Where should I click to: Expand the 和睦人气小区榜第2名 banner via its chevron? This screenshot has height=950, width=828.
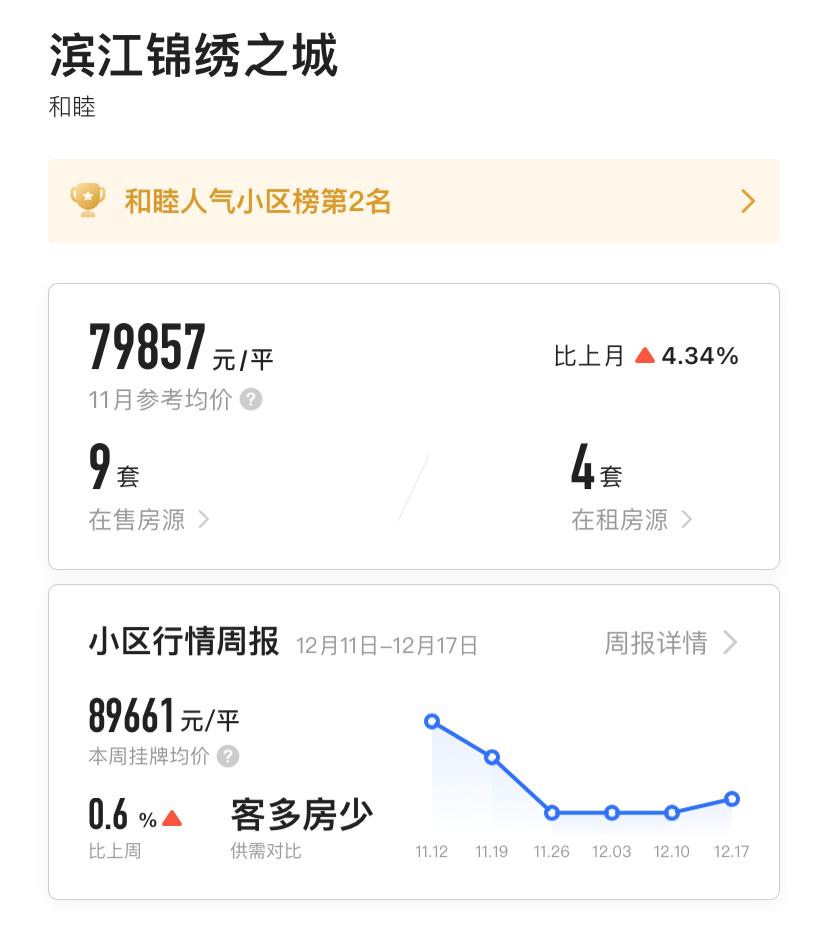[747, 201]
